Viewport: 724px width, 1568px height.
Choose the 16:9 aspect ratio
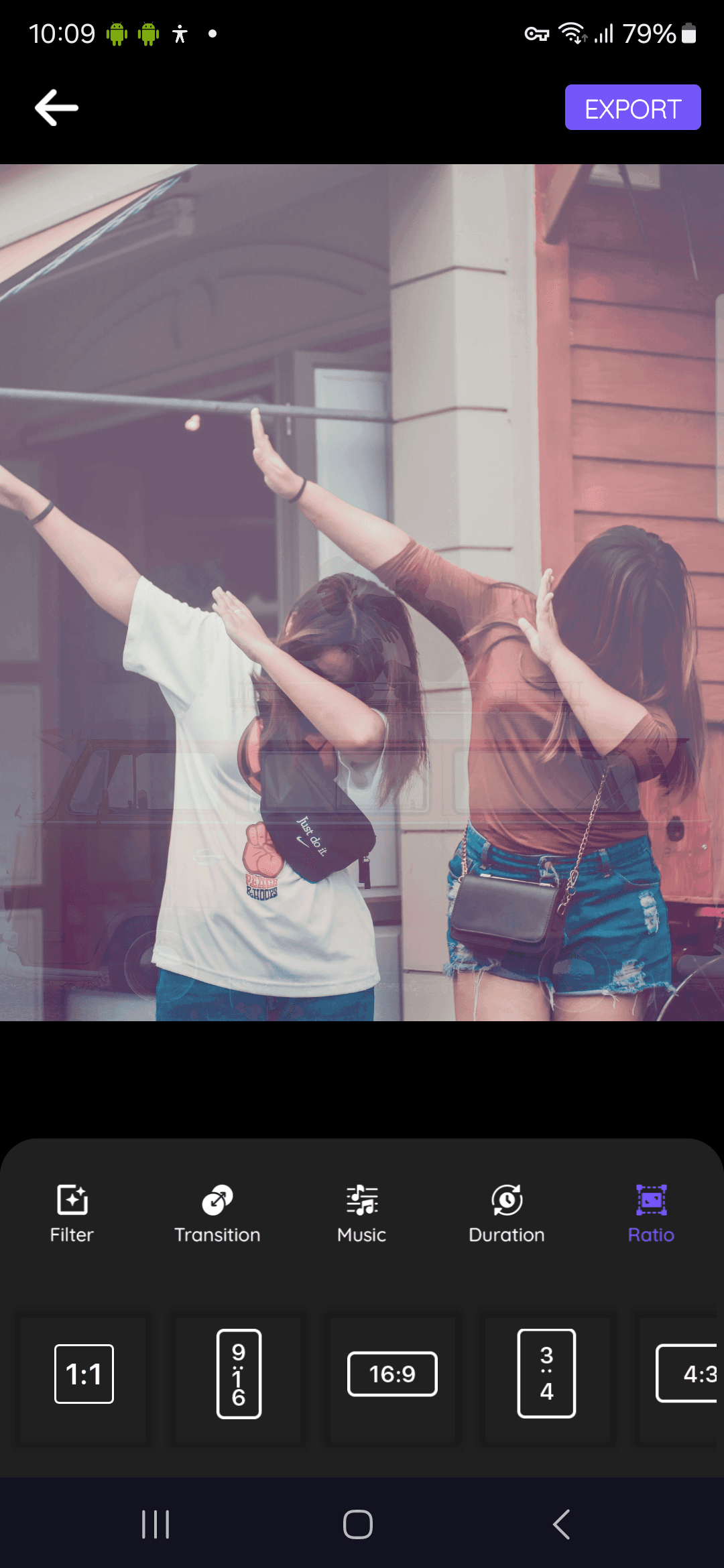point(393,1374)
